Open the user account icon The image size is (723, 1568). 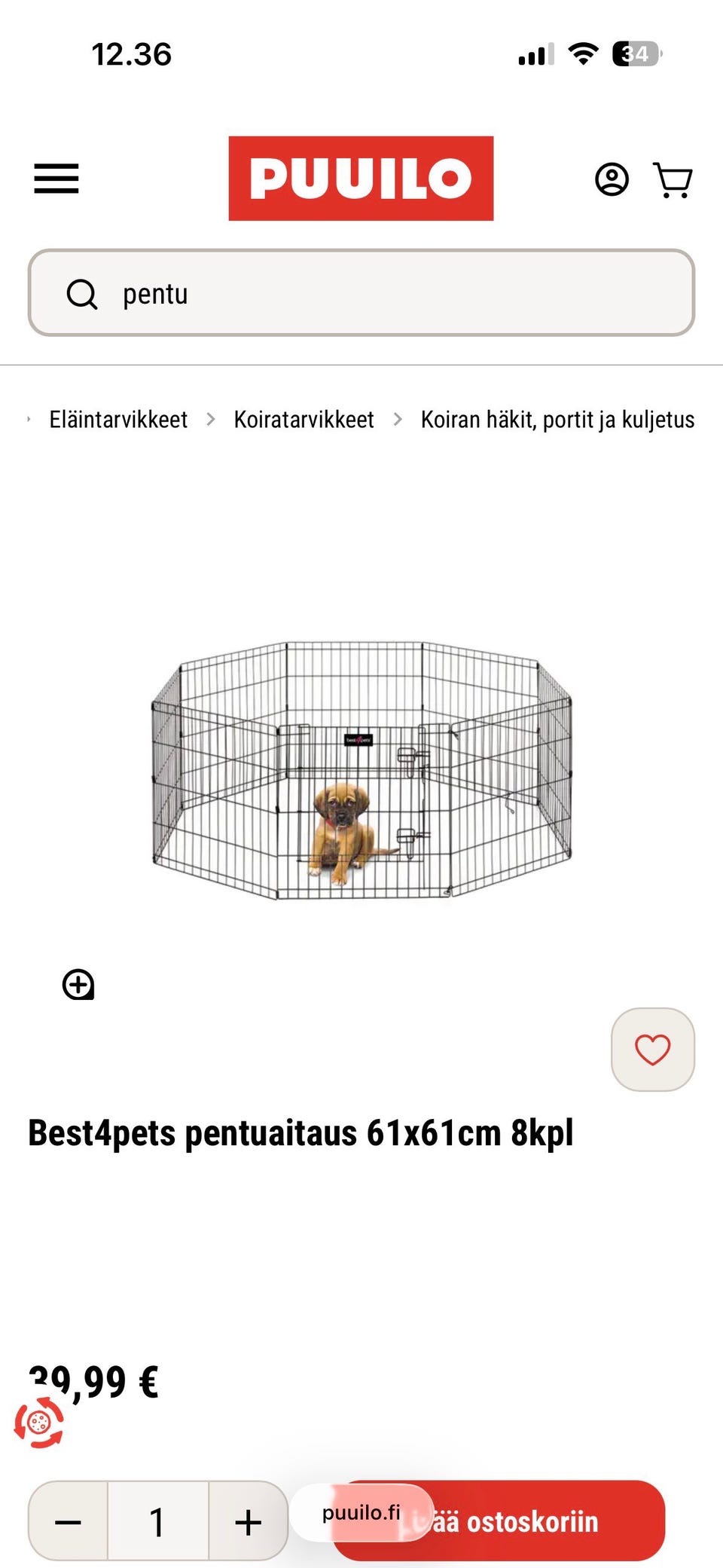click(612, 179)
